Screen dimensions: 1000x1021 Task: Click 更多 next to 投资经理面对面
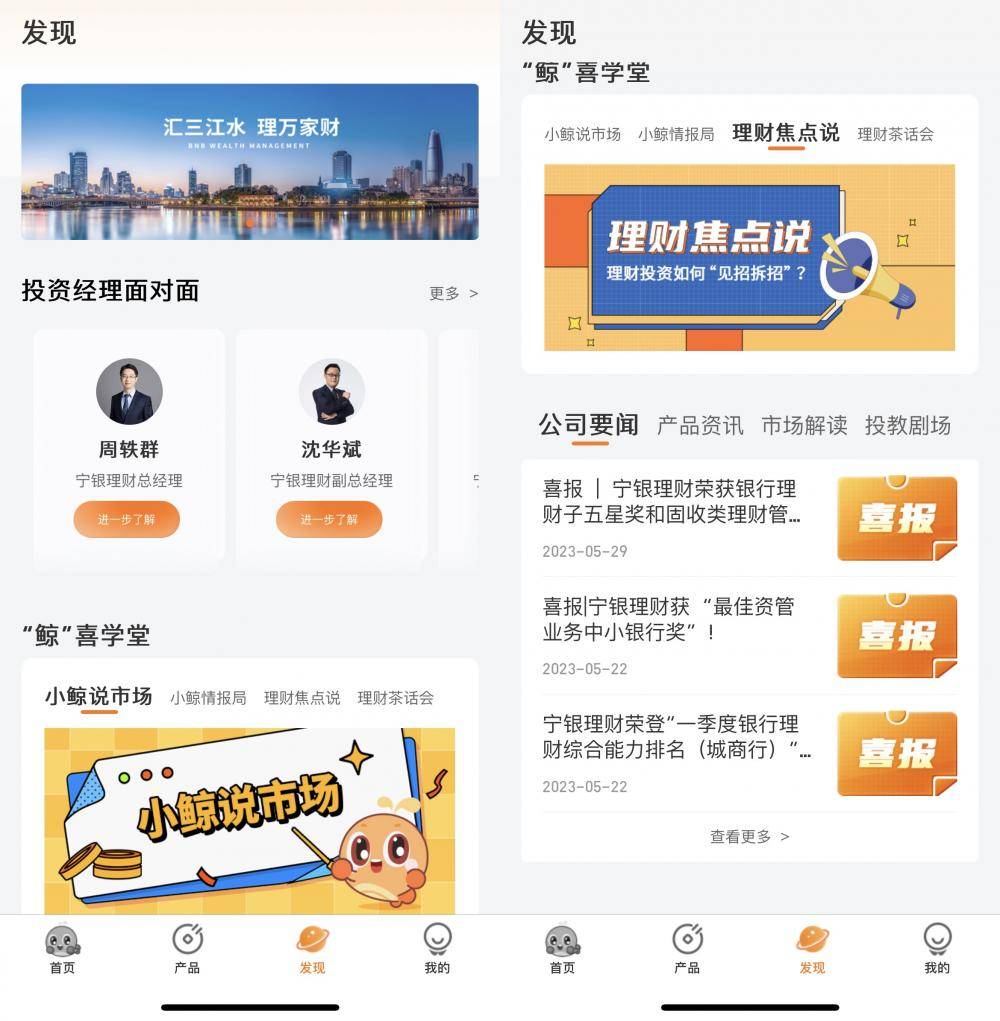453,292
